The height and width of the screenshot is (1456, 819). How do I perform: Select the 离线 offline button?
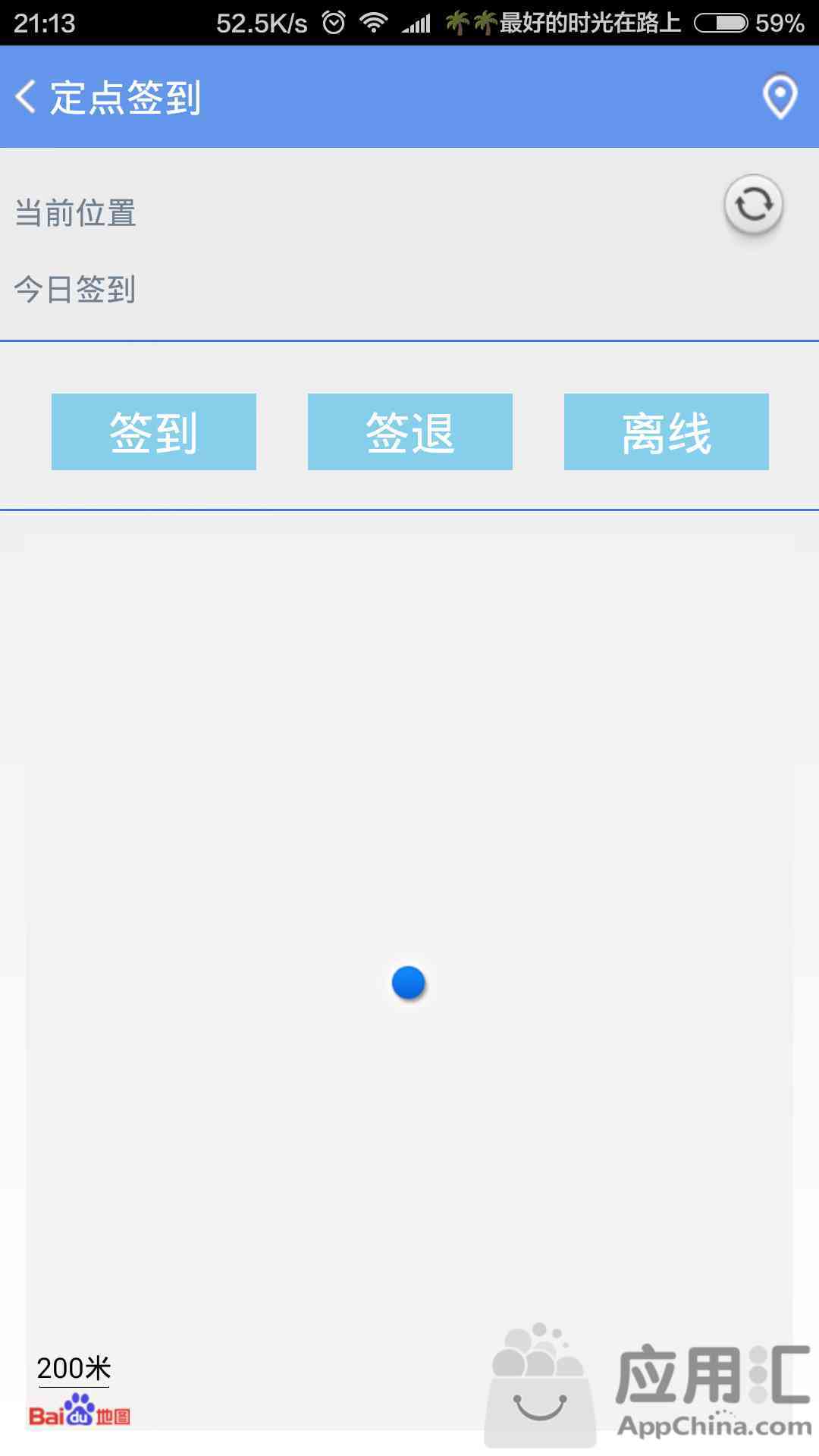click(667, 432)
